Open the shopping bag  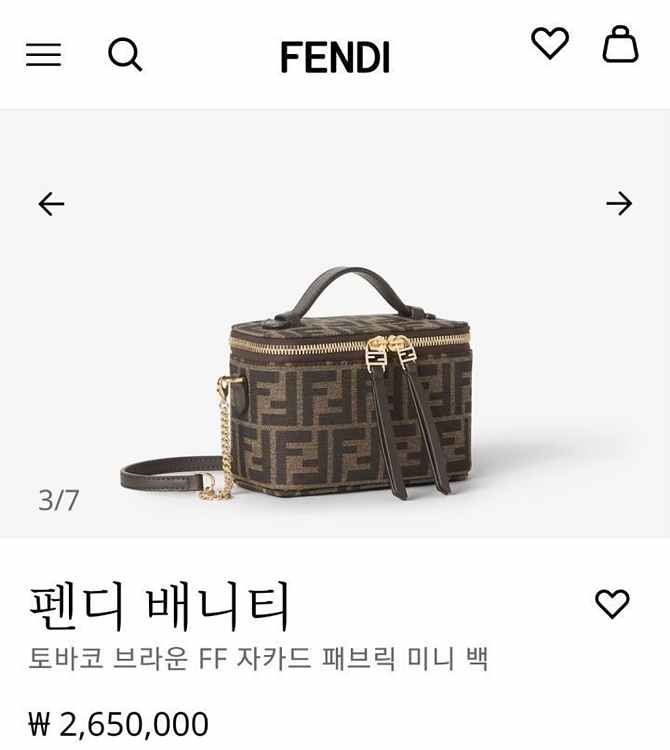[x=620, y=44]
